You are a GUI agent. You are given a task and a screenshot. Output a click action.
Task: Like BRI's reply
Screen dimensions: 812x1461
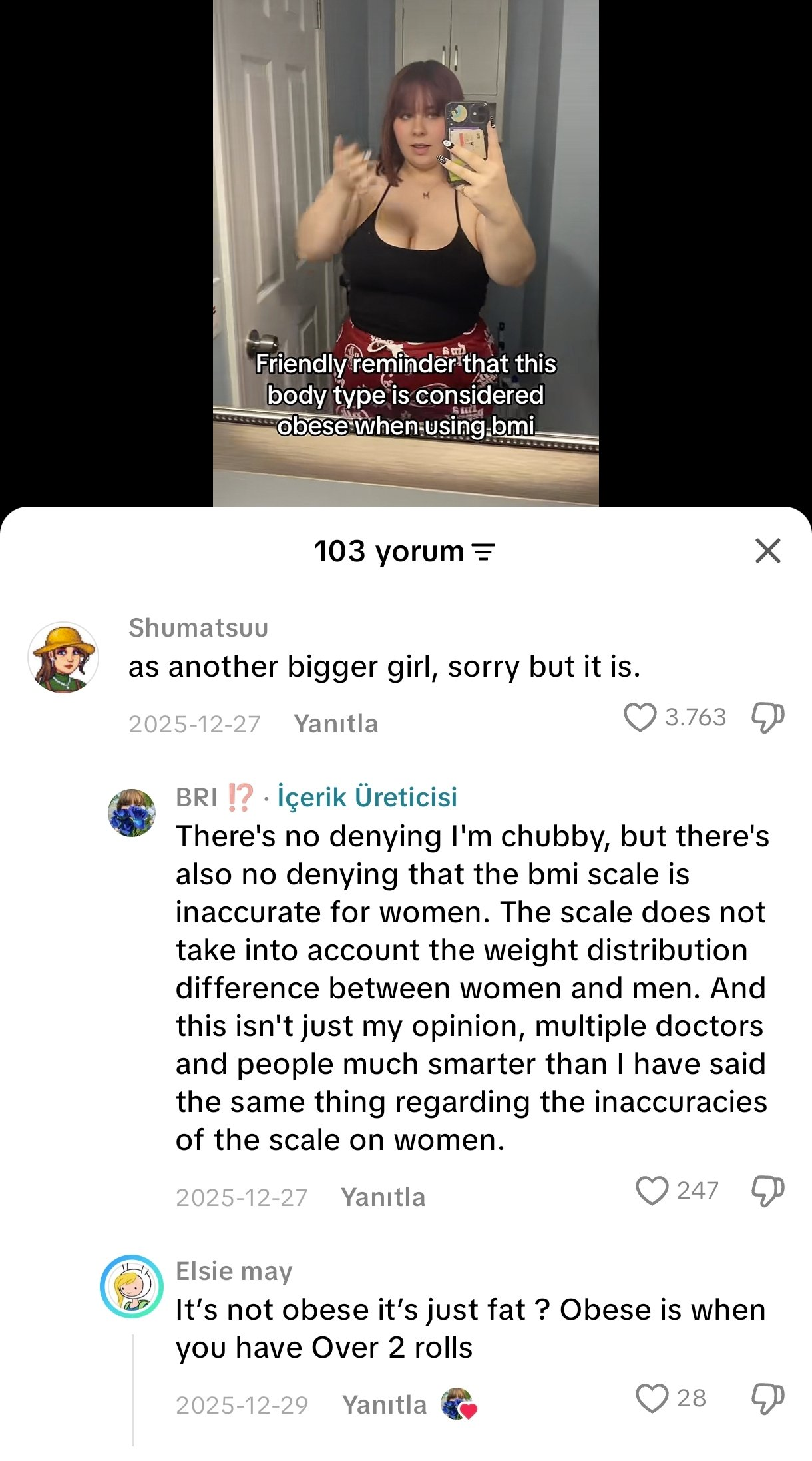click(x=652, y=1191)
